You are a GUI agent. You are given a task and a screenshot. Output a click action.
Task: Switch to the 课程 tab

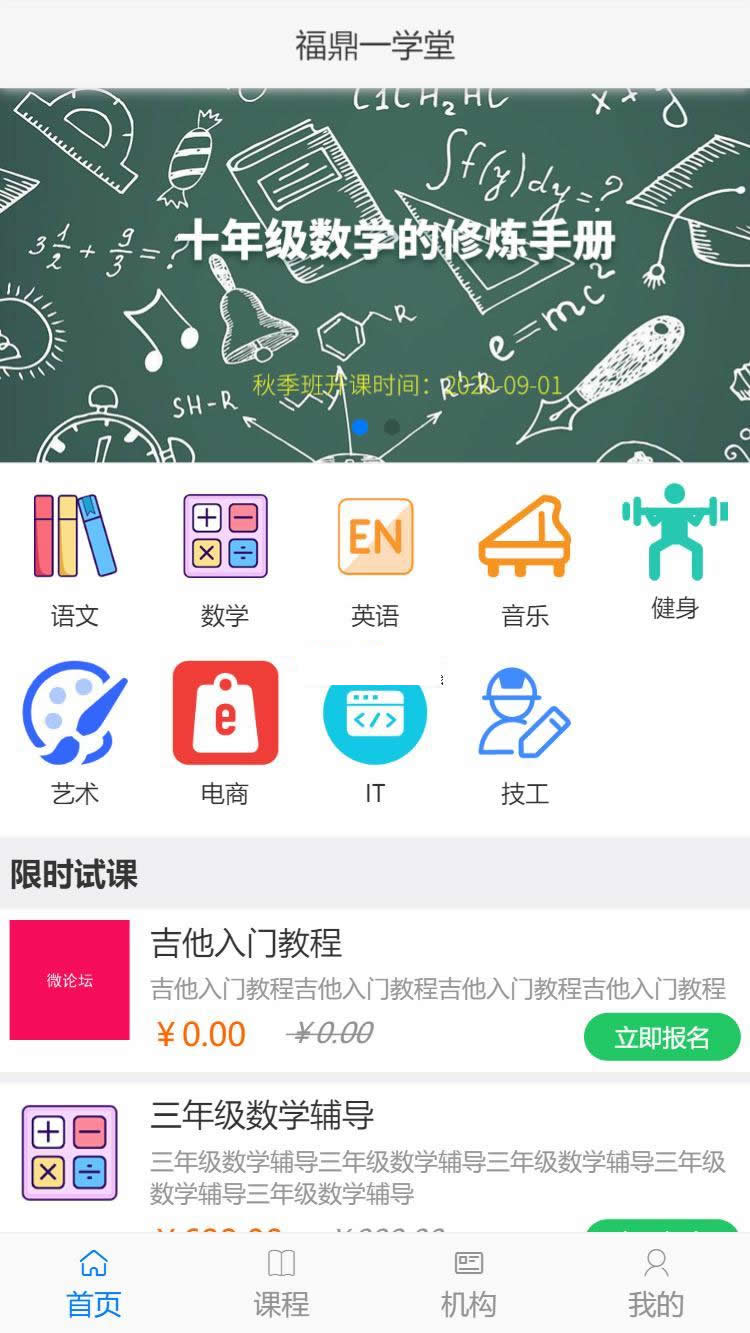pyautogui.click(x=281, y=1284)
